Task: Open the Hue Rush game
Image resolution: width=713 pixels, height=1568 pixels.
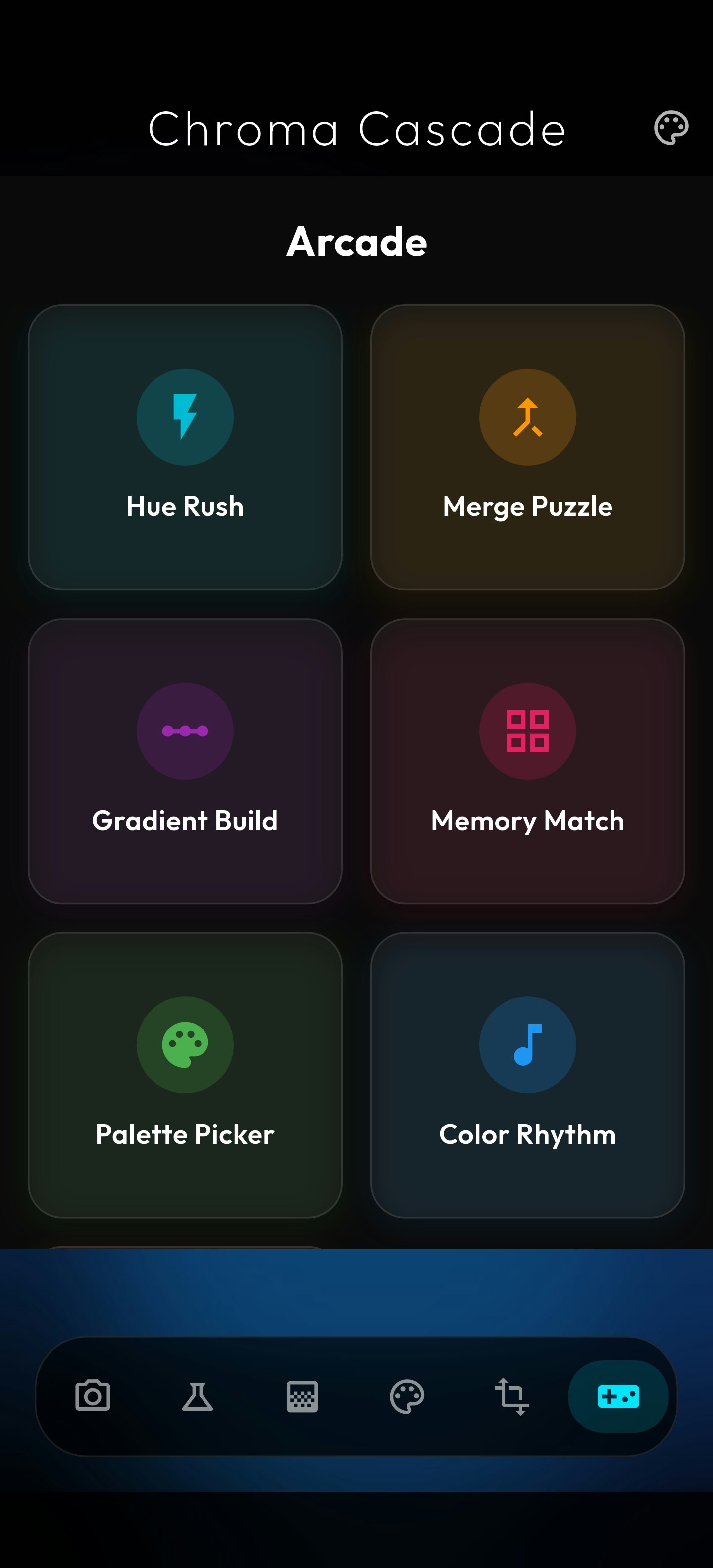Action: [x=185, y=450]
